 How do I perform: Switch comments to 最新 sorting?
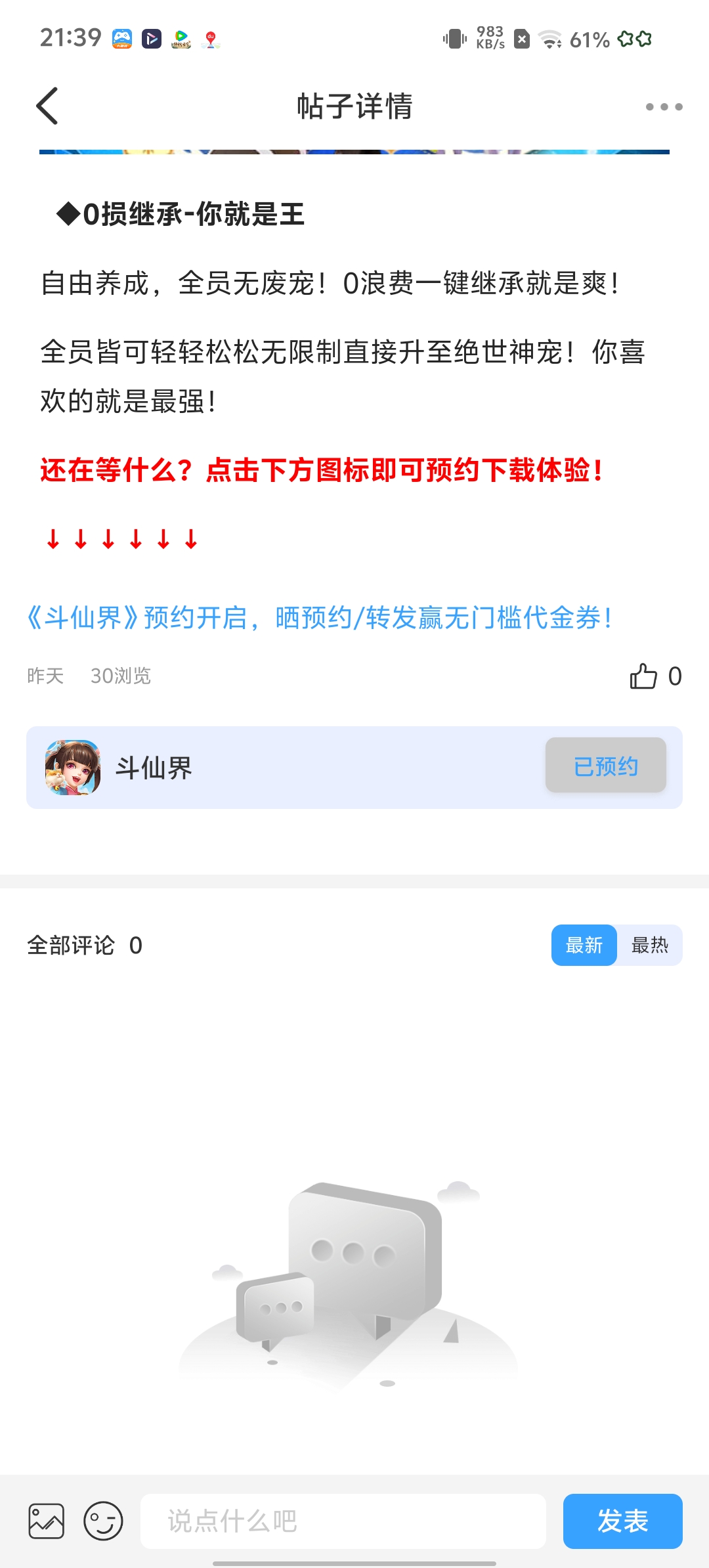tap(584, 946)
